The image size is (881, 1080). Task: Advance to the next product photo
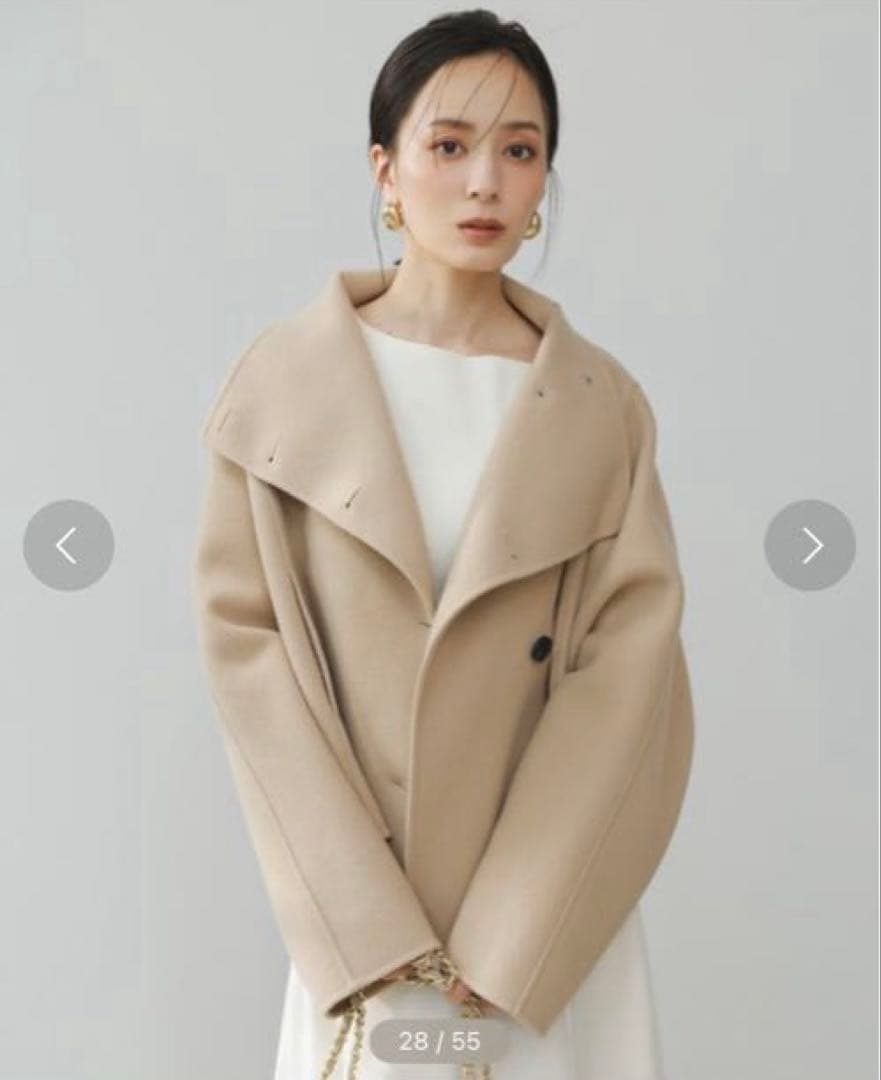pyautogui.click(x=810, y=545)
